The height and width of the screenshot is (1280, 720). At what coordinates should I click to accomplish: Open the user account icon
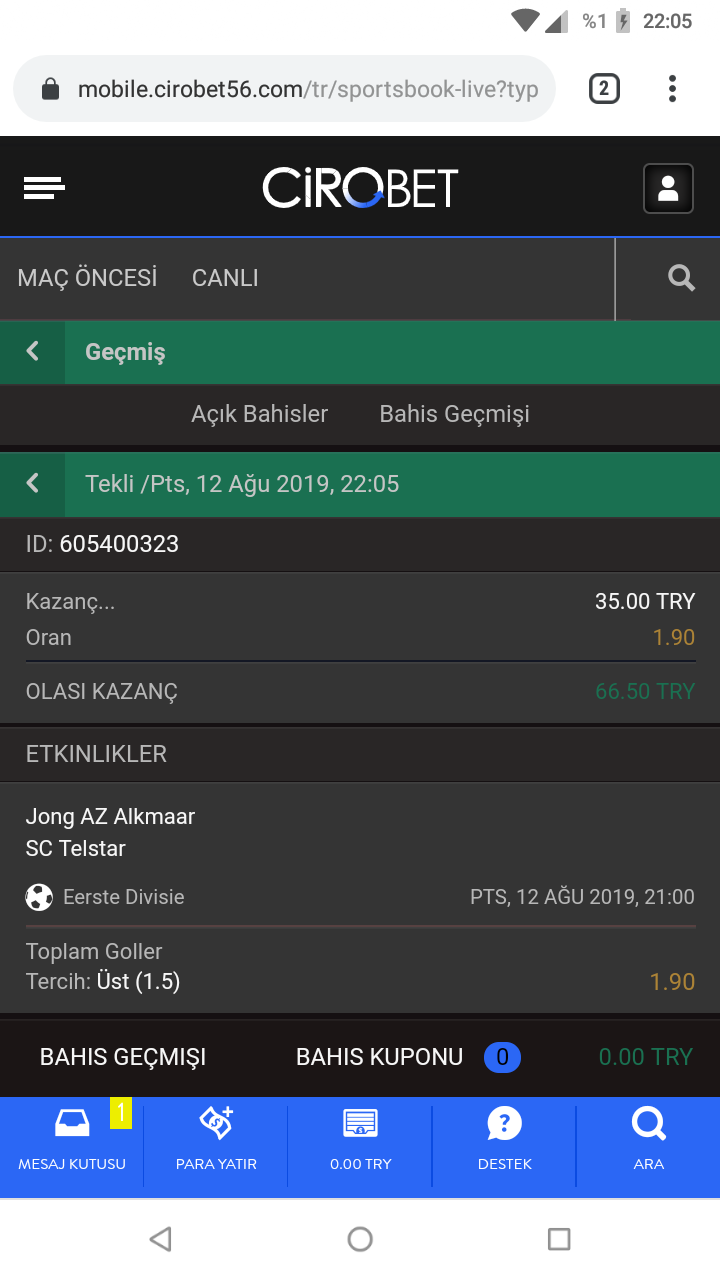[668, 188]
